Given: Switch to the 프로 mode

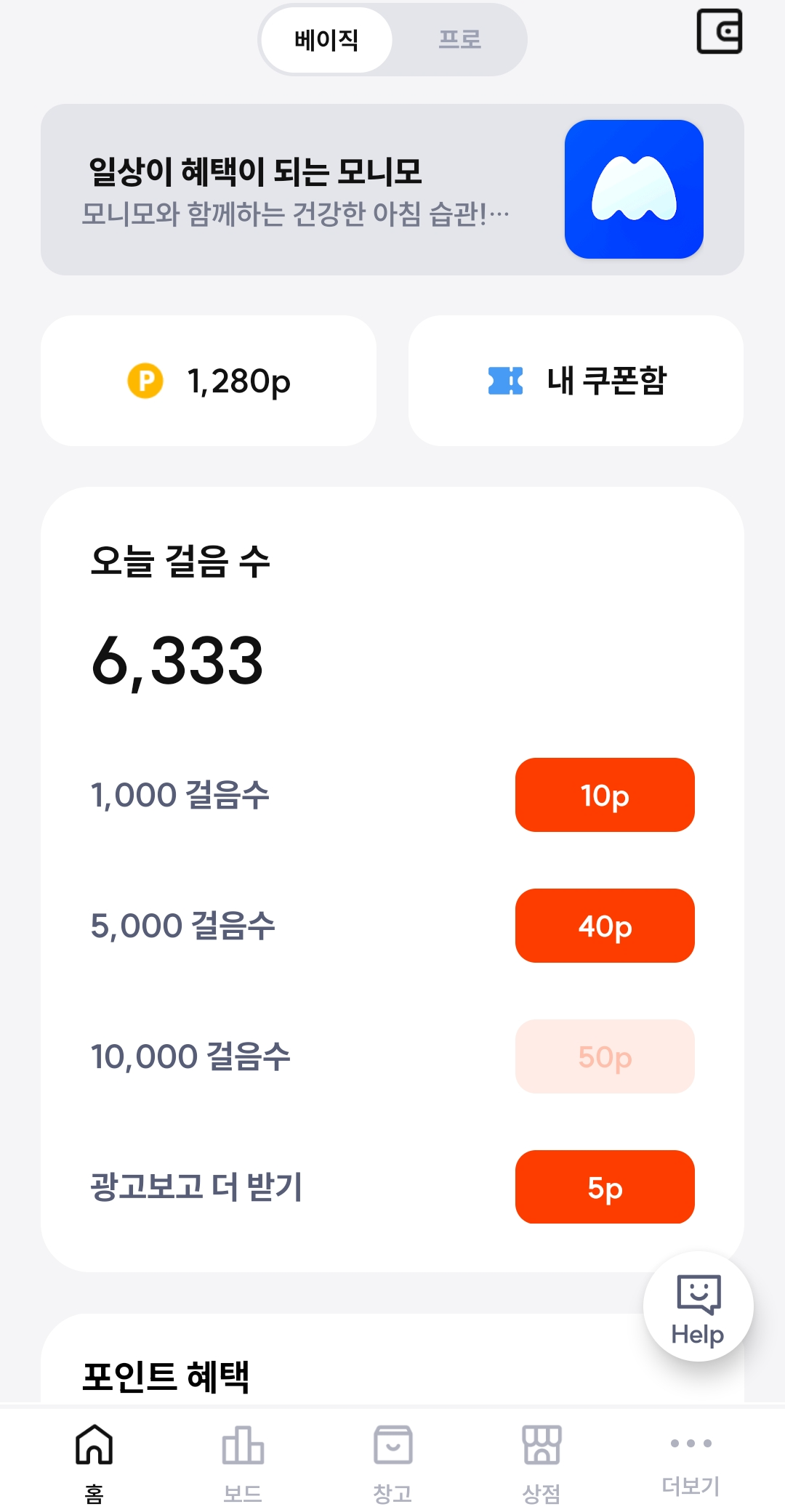Looking at the screenshot, I should coord(459,39).
